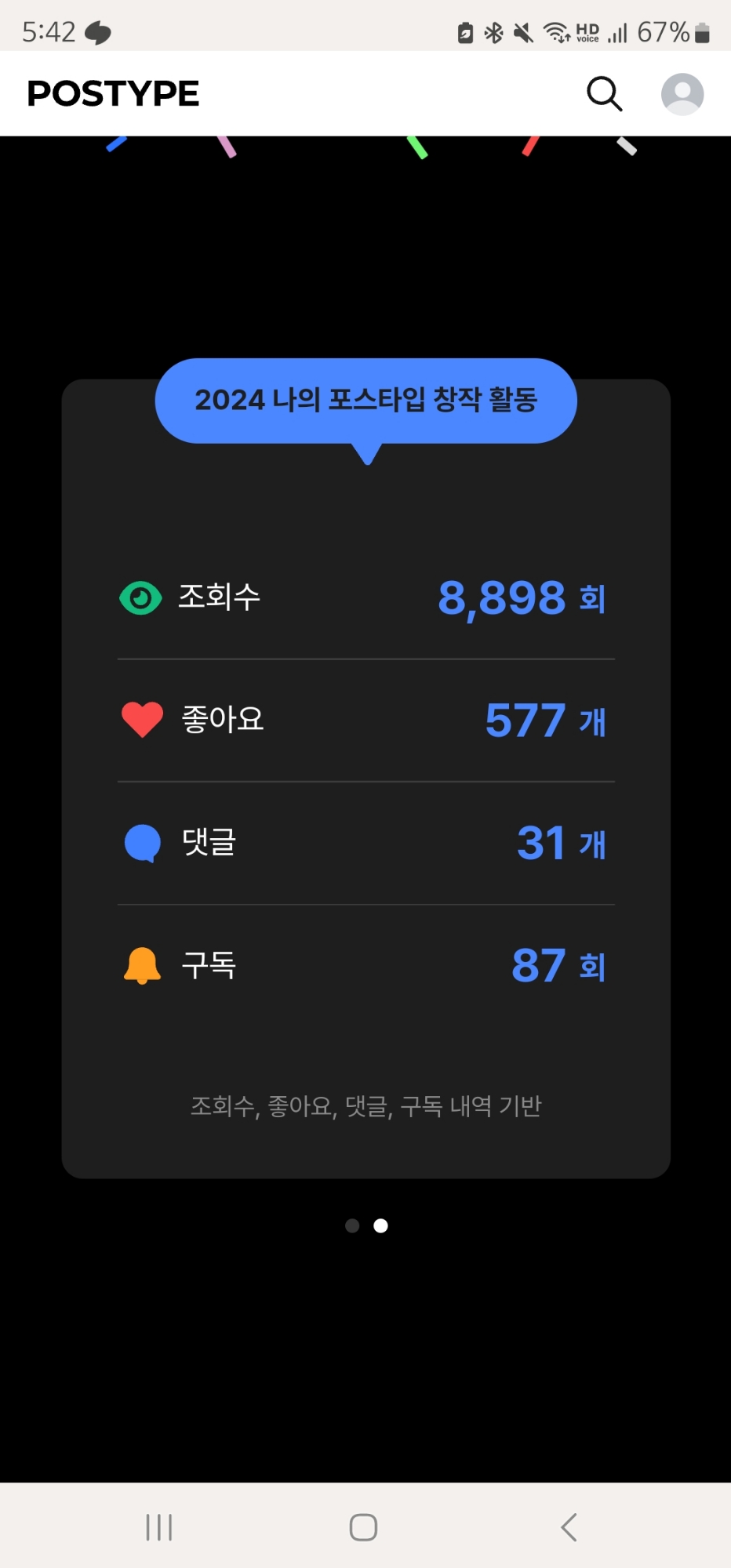
Task: Tap the POSTYPE logo to go home
Action: [x=113, y=93]
